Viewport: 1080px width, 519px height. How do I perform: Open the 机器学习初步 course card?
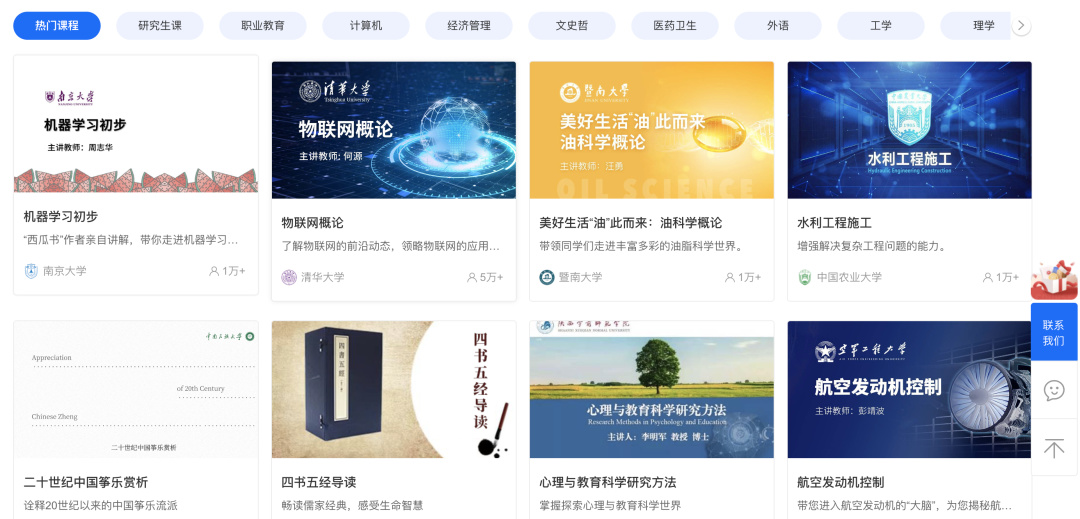point(136,175)
